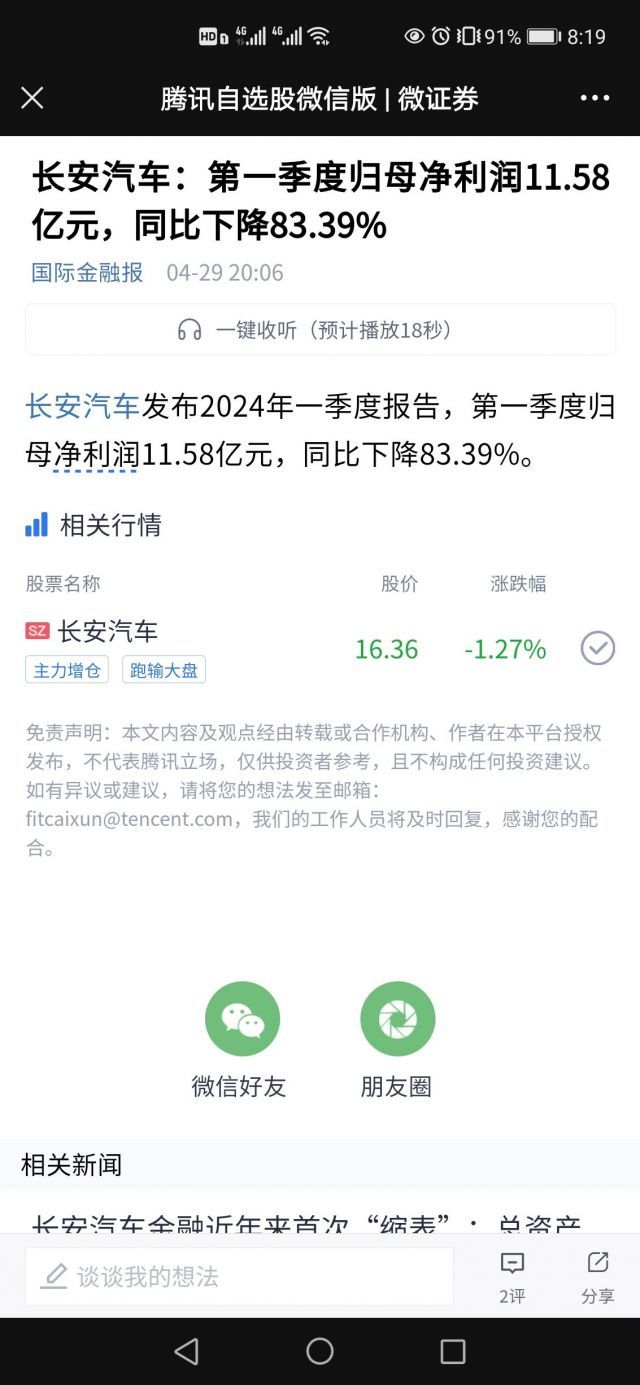
Task: Open the 国际金融报 source link
Action: 87,273
